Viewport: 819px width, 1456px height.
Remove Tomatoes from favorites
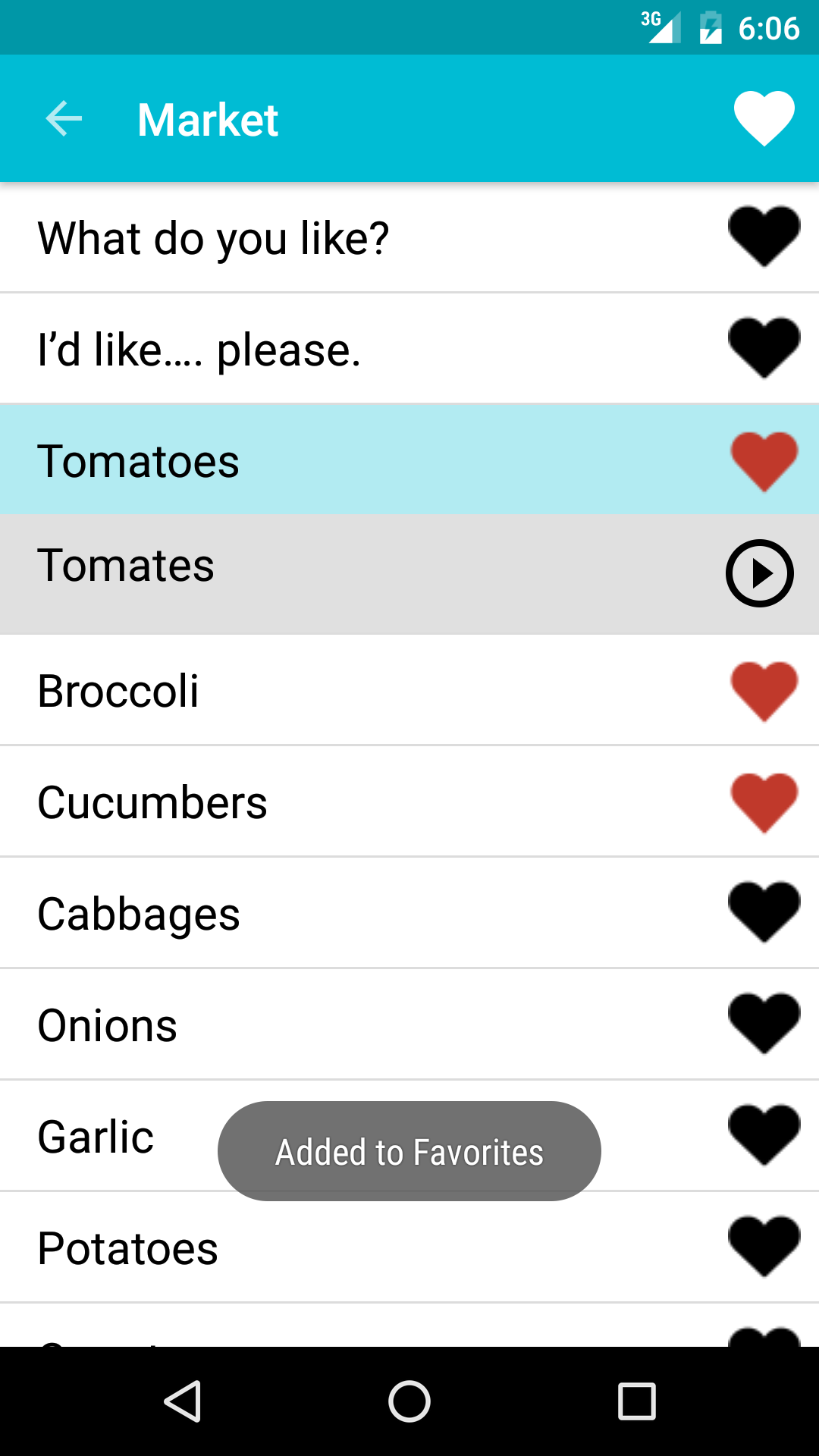pos(764,460)
